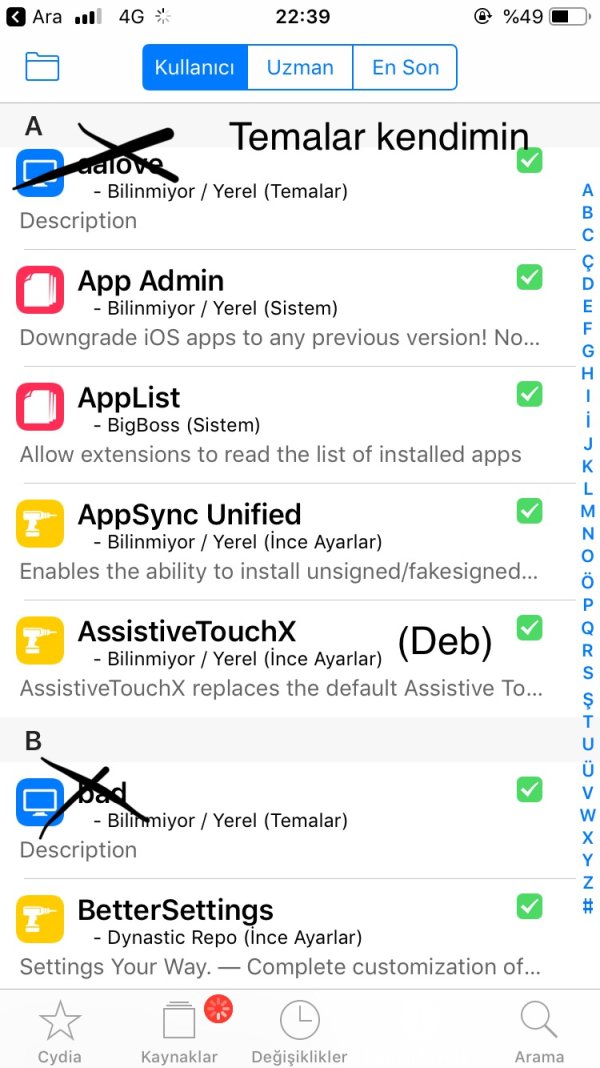
Task: Open the folder icon in the header
Action: [42, 67]
